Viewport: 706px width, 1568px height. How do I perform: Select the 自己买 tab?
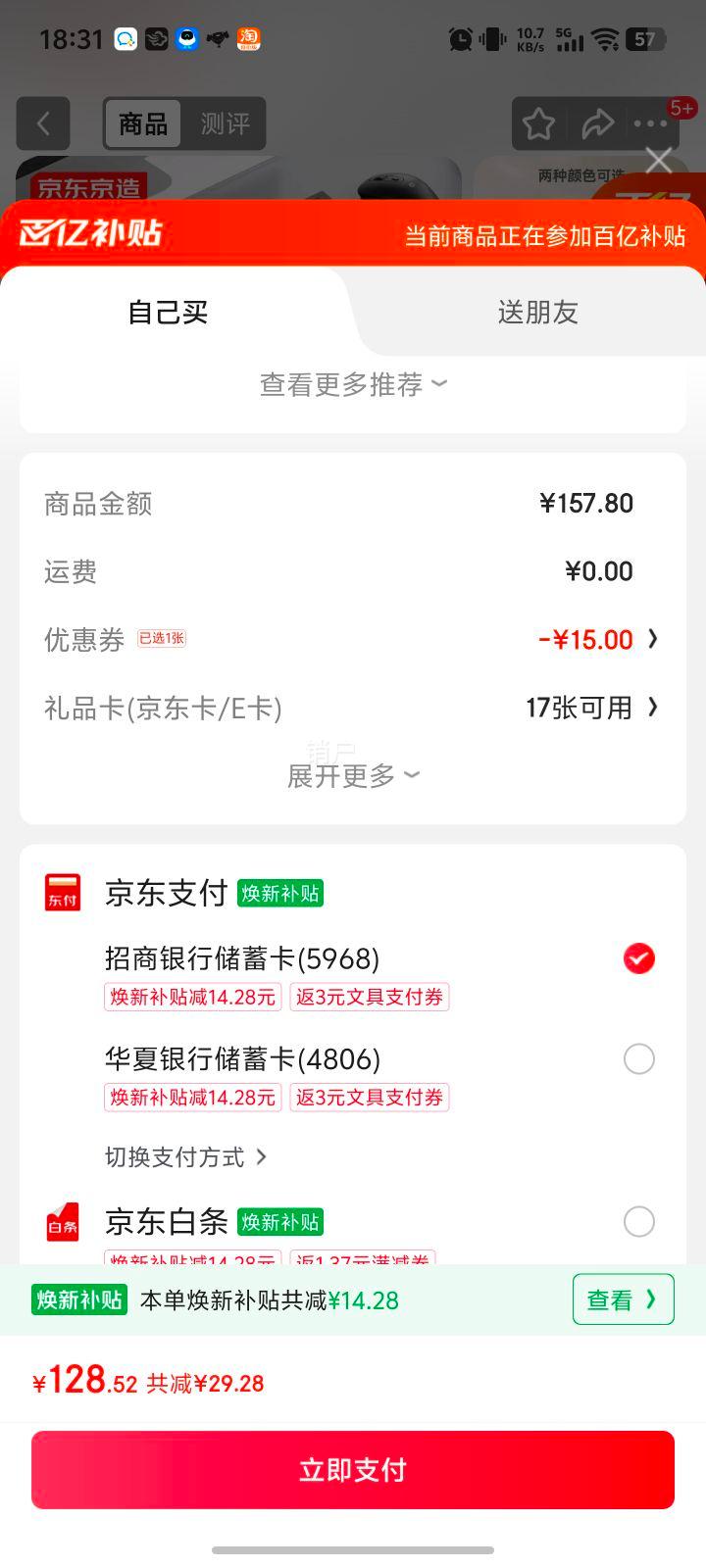(169, 313)
